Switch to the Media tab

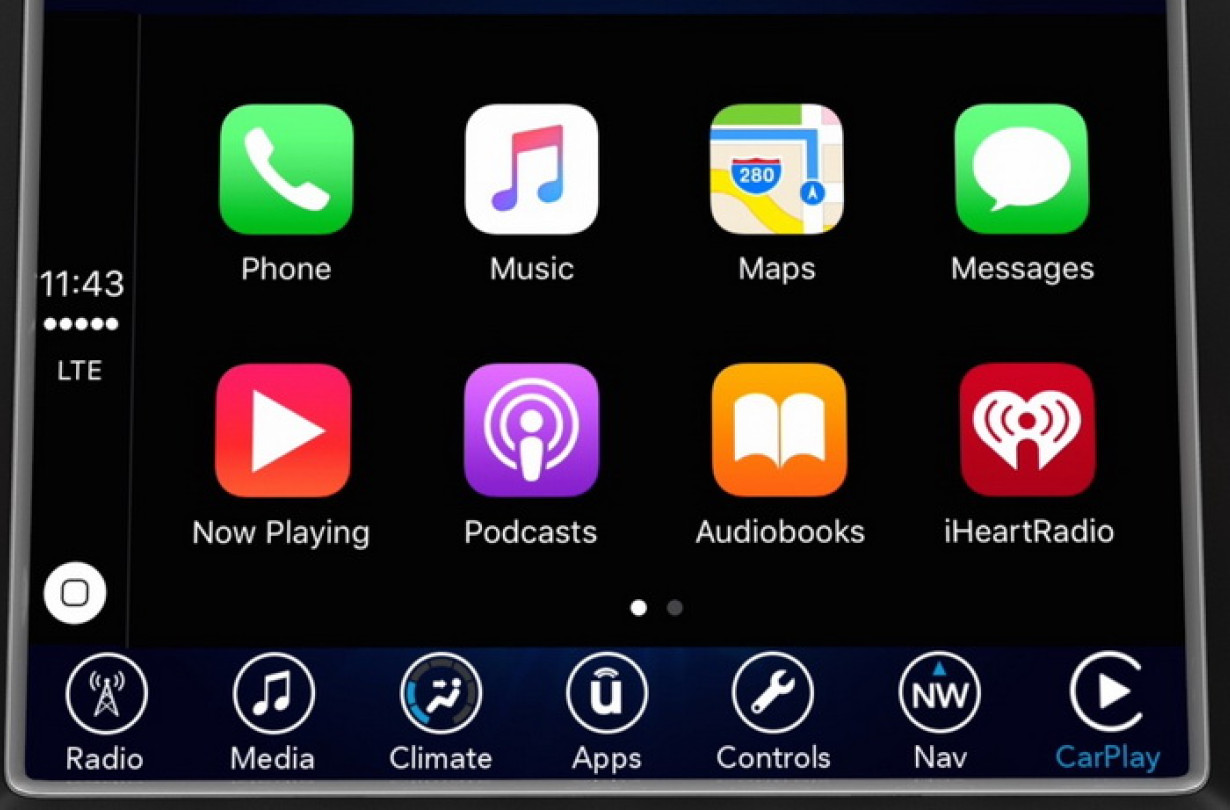click(273, 694)
